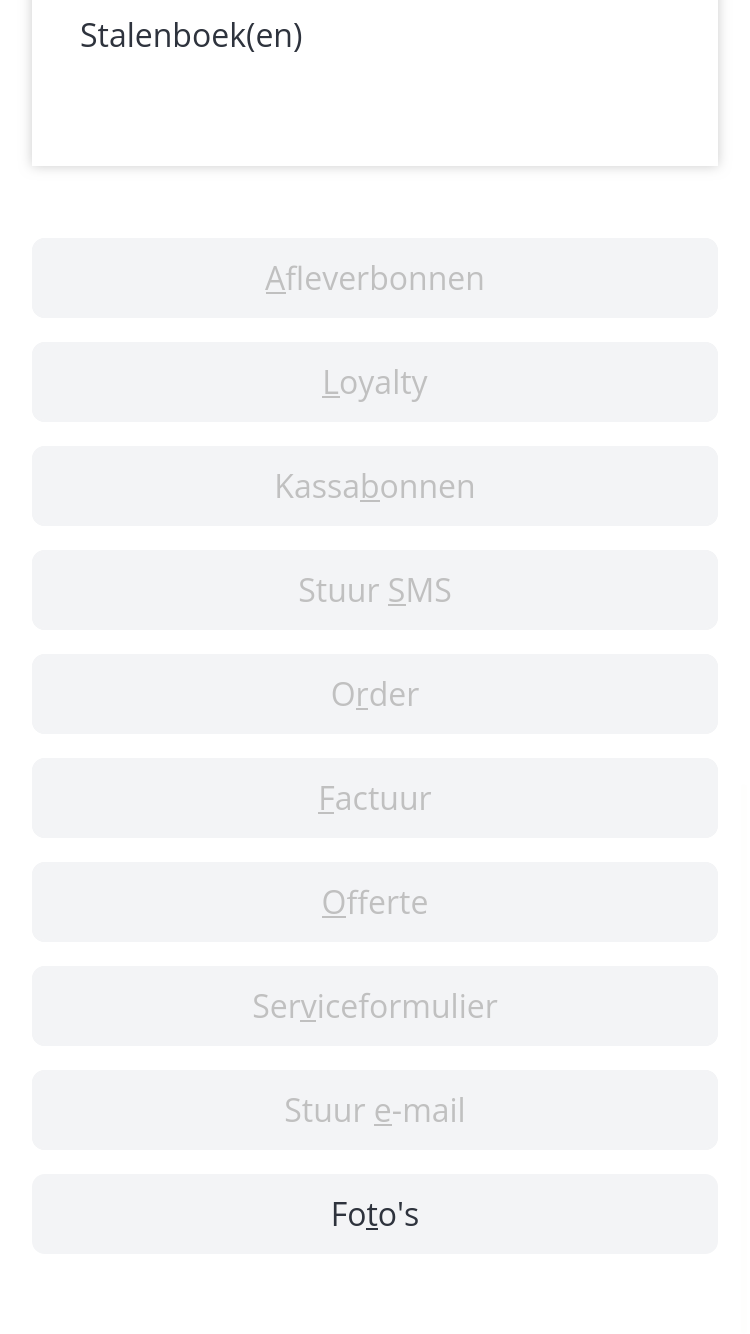
Task: Choose Stuur e-mail
Action: coord(375,1110)
